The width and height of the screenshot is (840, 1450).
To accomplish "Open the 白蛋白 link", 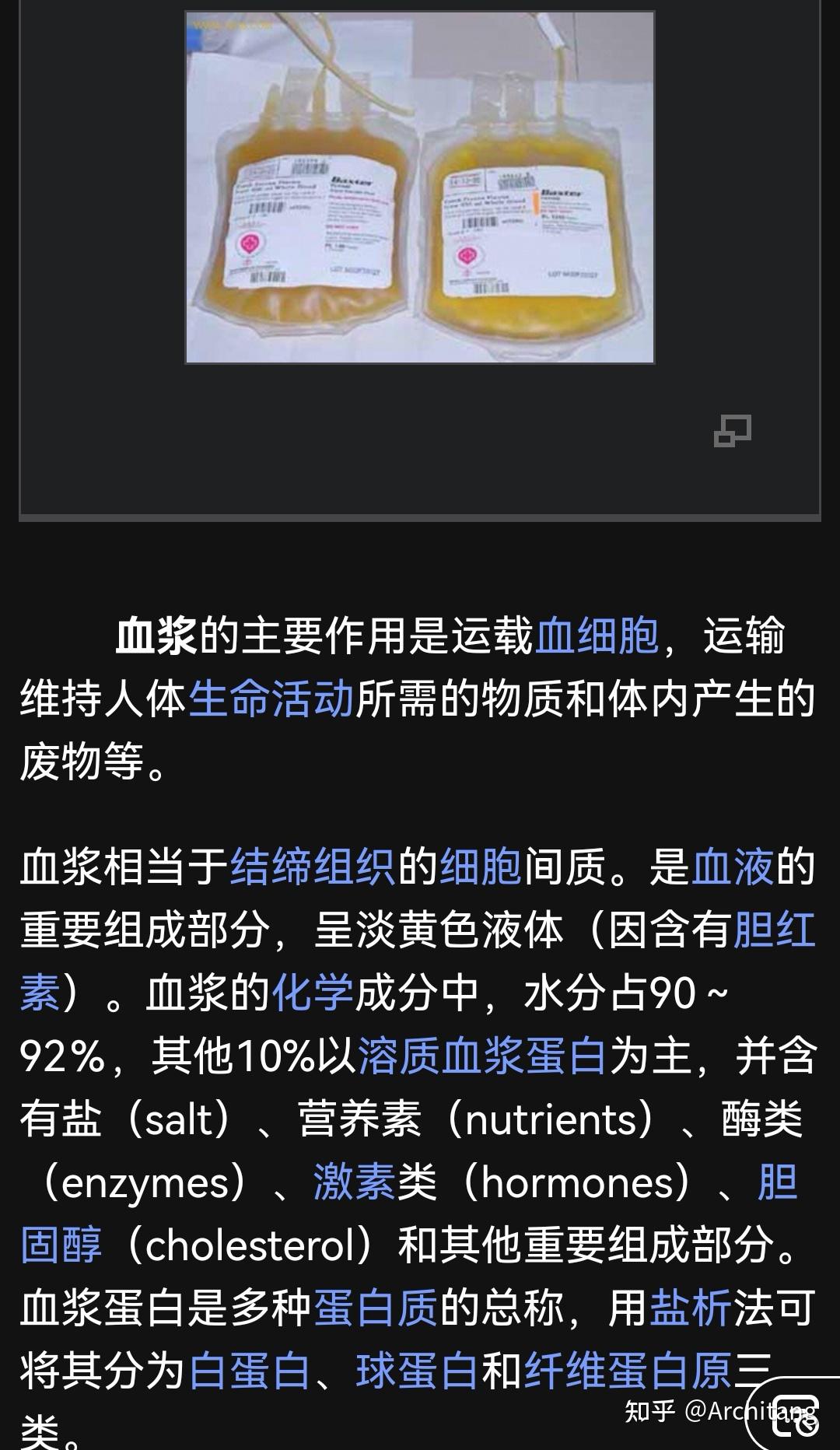I will (250, 1371).
